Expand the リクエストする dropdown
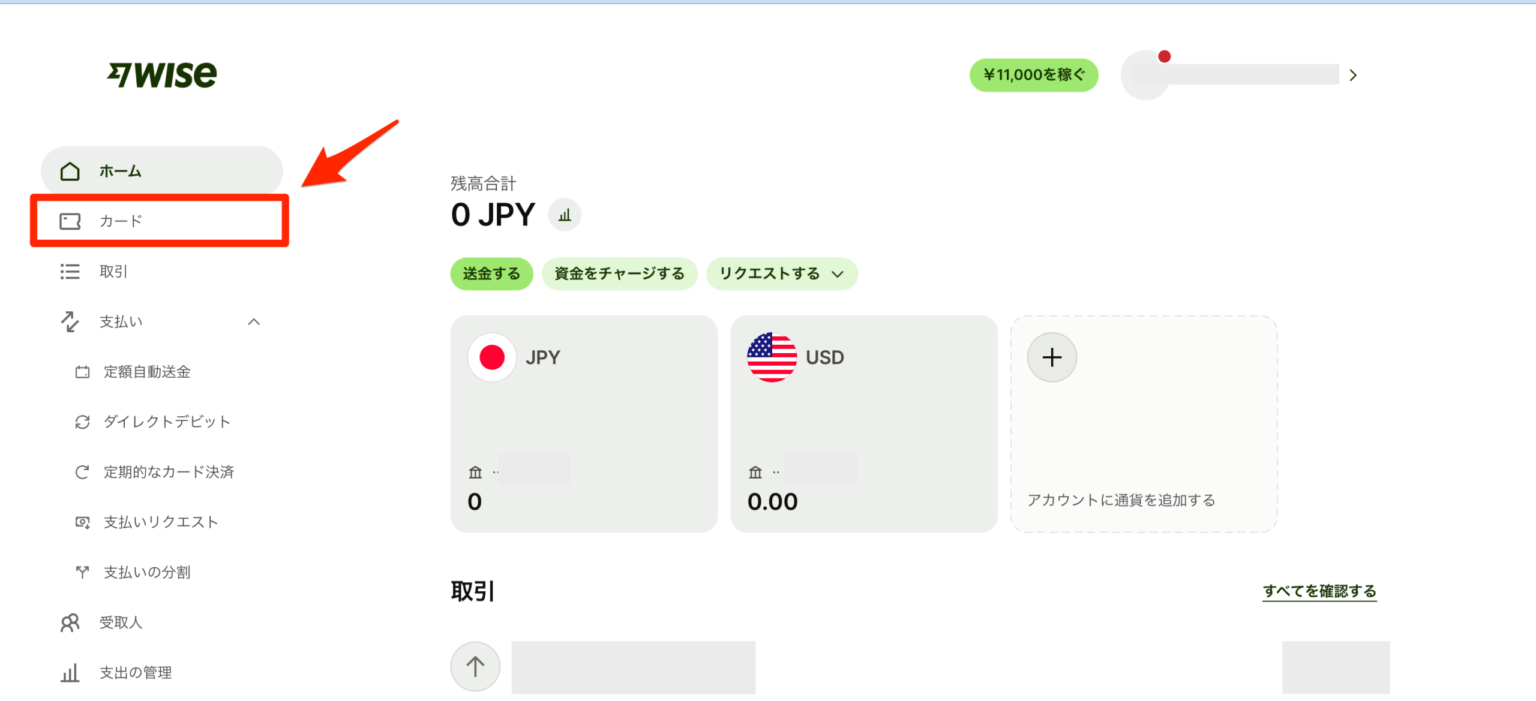This screenshot has width=1536, height=701. [x=782, y=274]
